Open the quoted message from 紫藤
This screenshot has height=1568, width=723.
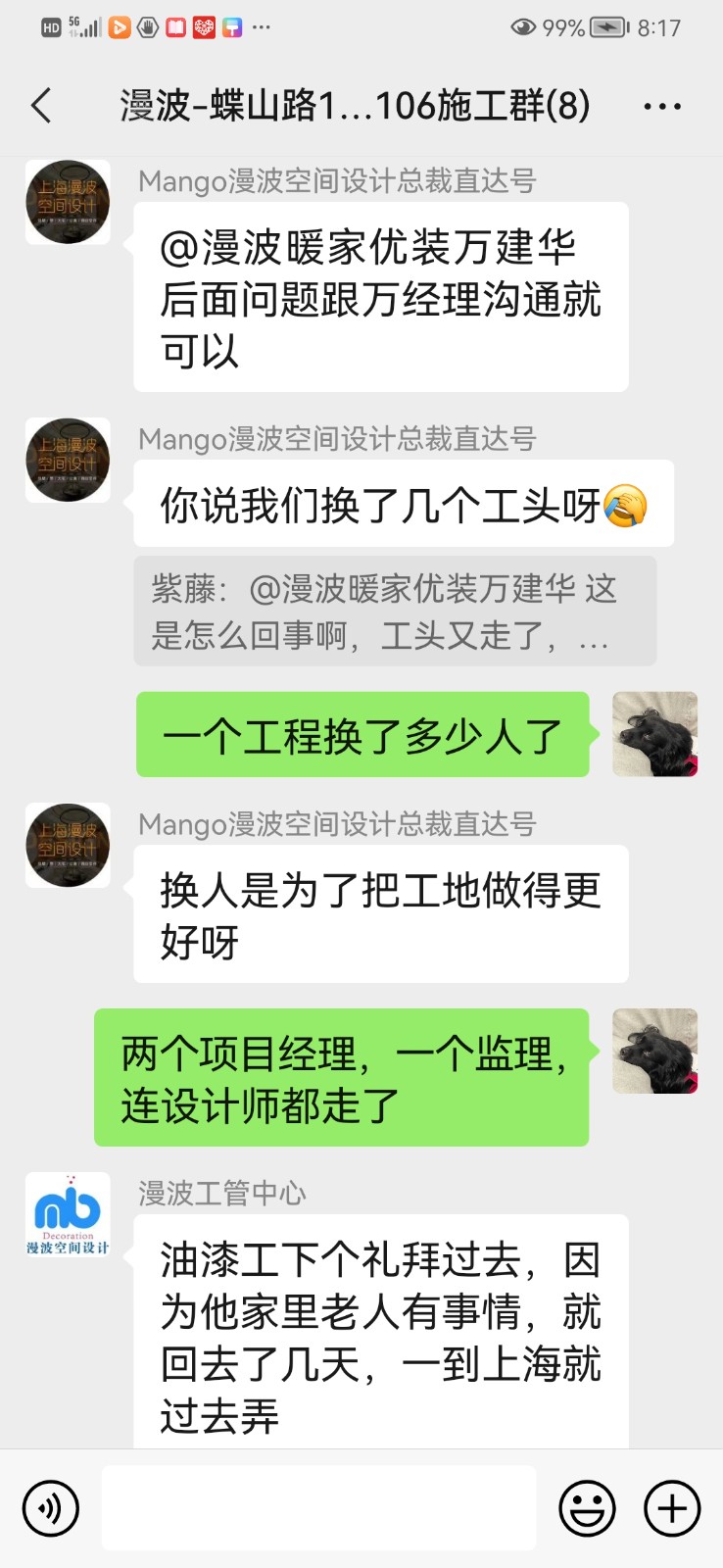(x=395, y=612)
